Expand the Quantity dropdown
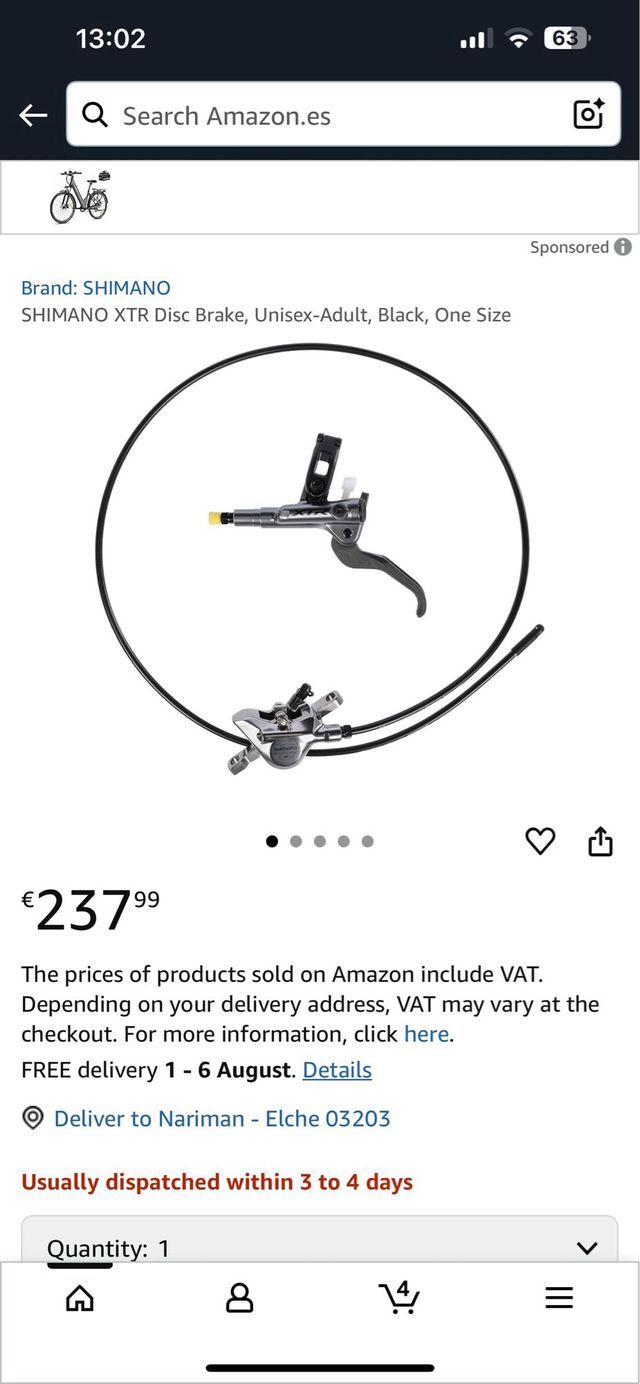640x1384 pixels. pyautogui.click(x=320, y=1247)
